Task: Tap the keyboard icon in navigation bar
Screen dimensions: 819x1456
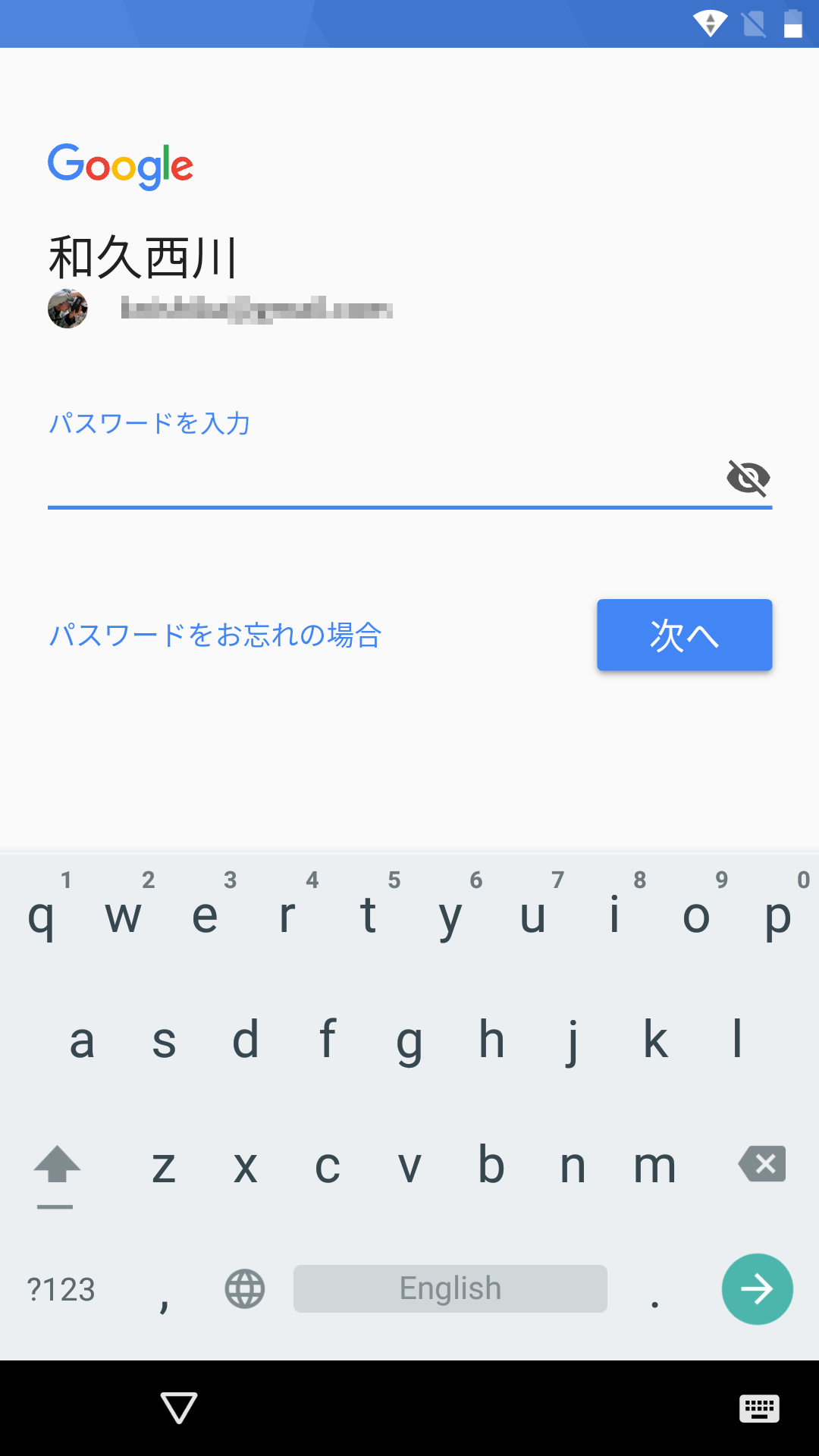Action: pos(760,1408)
